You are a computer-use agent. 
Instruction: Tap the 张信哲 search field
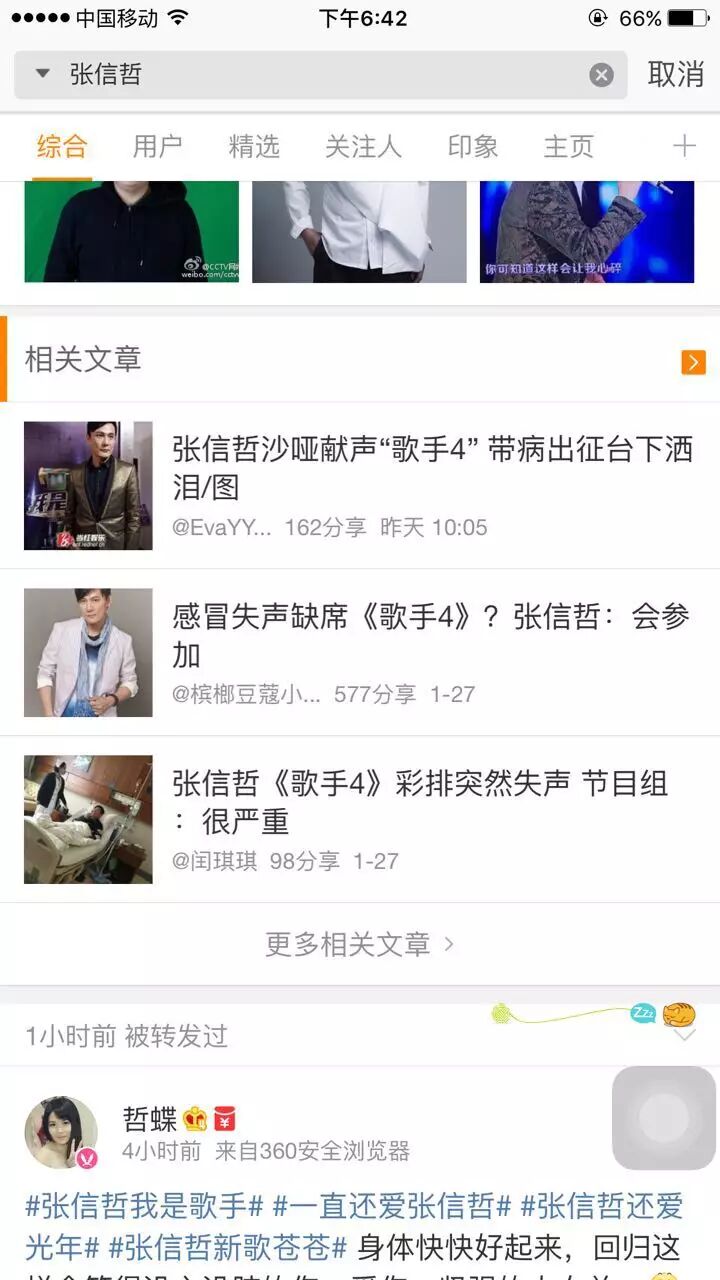click(x=320, y=75)
